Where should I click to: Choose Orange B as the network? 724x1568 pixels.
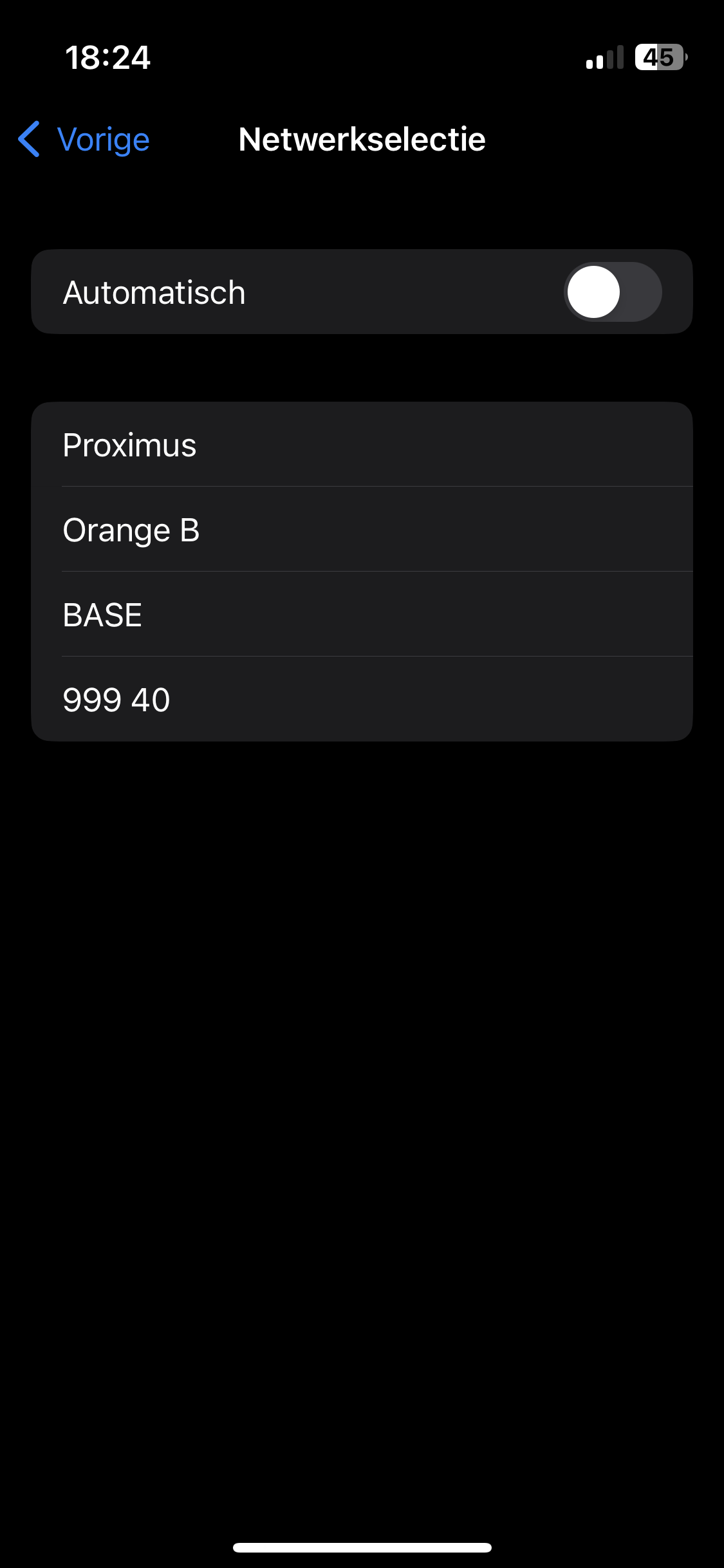[x=362, y=530]
